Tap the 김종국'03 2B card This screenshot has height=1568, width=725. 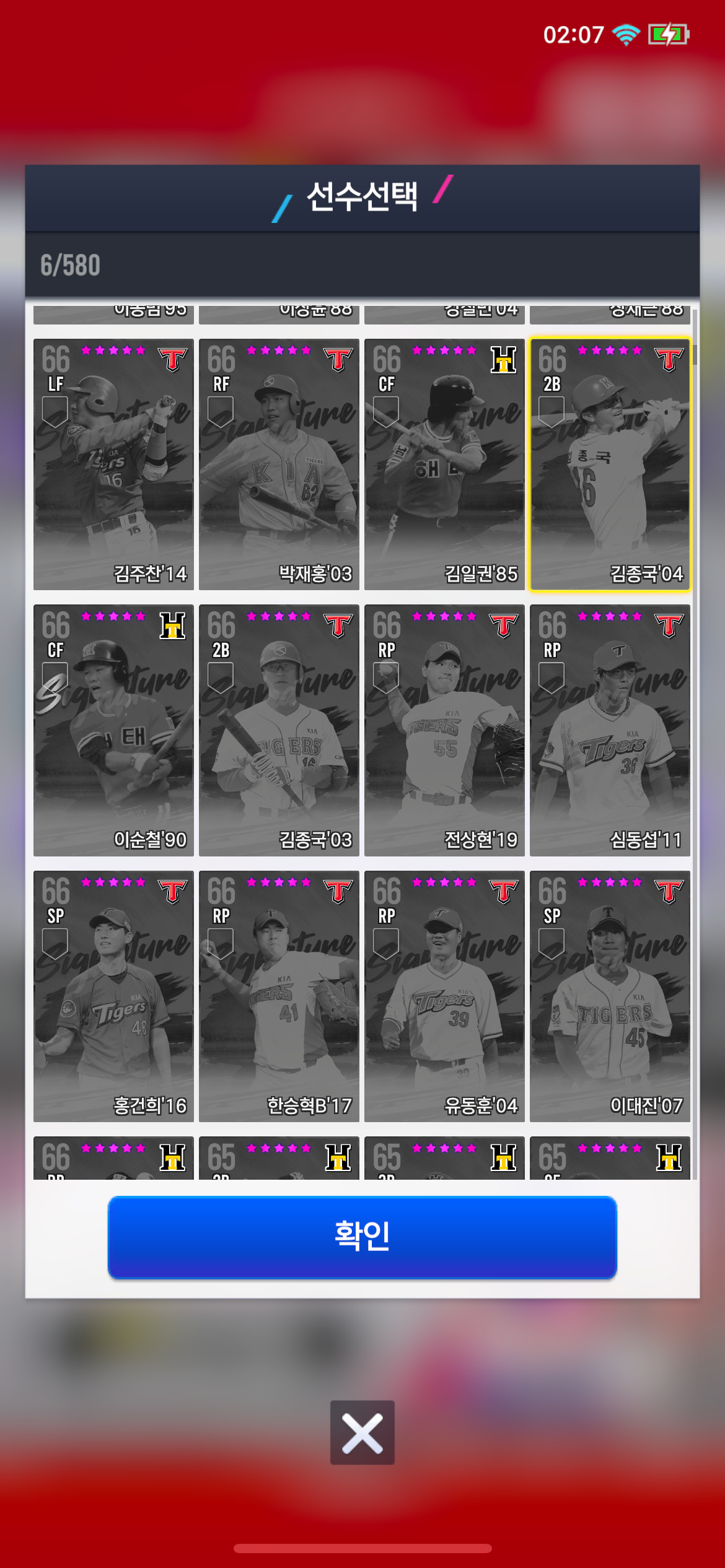coord(279,730)
